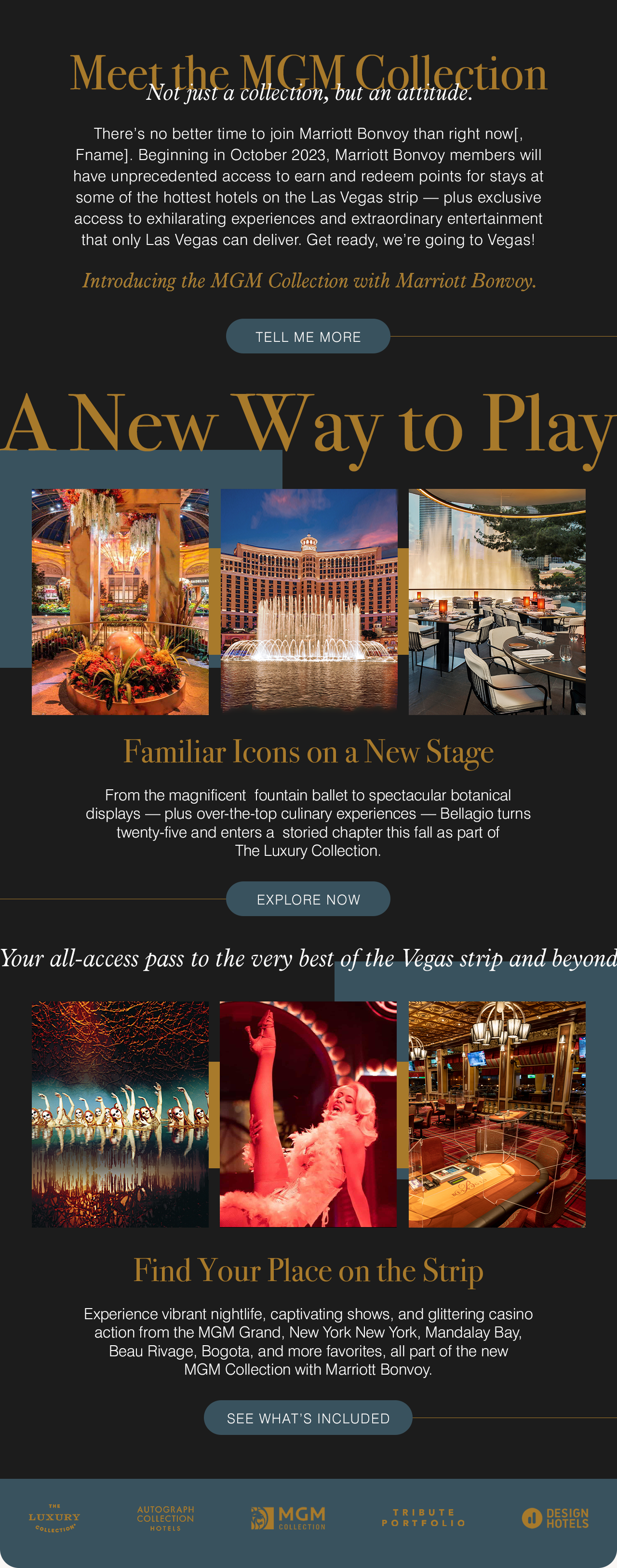
Task: Open the Explore Now button
Action: coord(308,898)
